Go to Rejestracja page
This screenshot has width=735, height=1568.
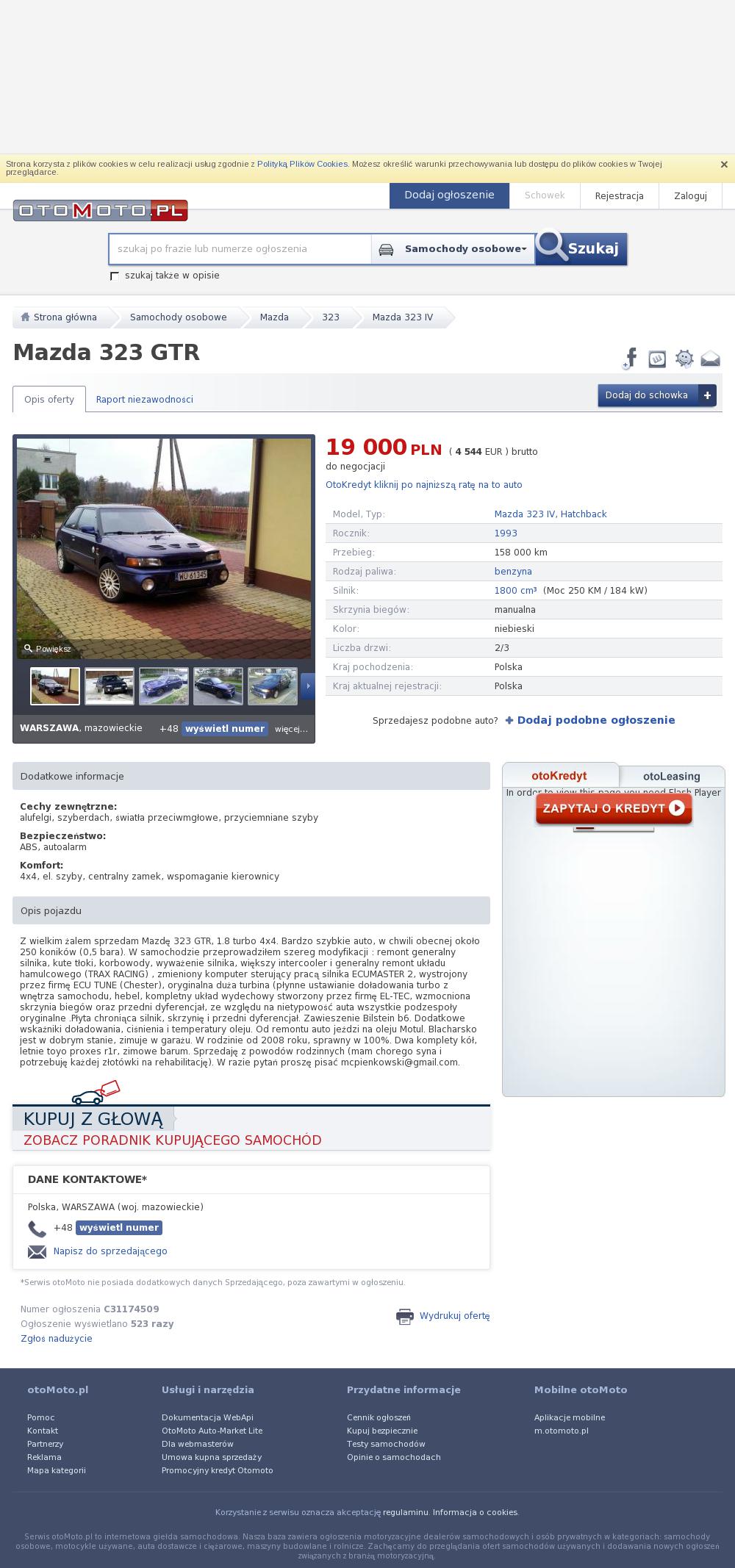[619, 196]
